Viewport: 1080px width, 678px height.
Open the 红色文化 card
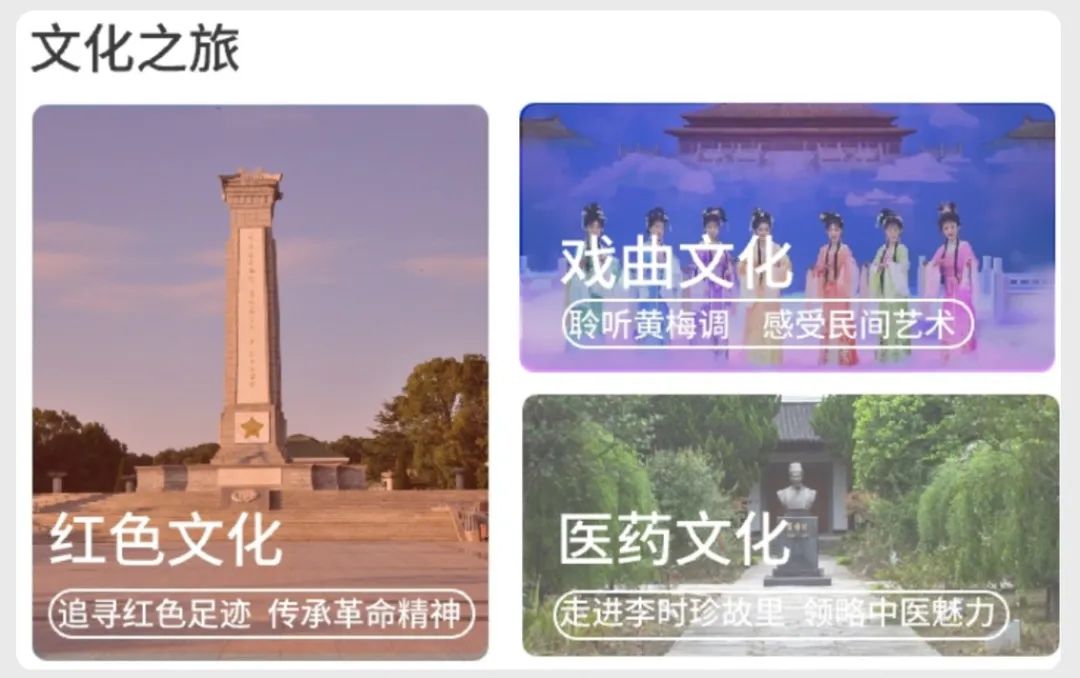260,382
